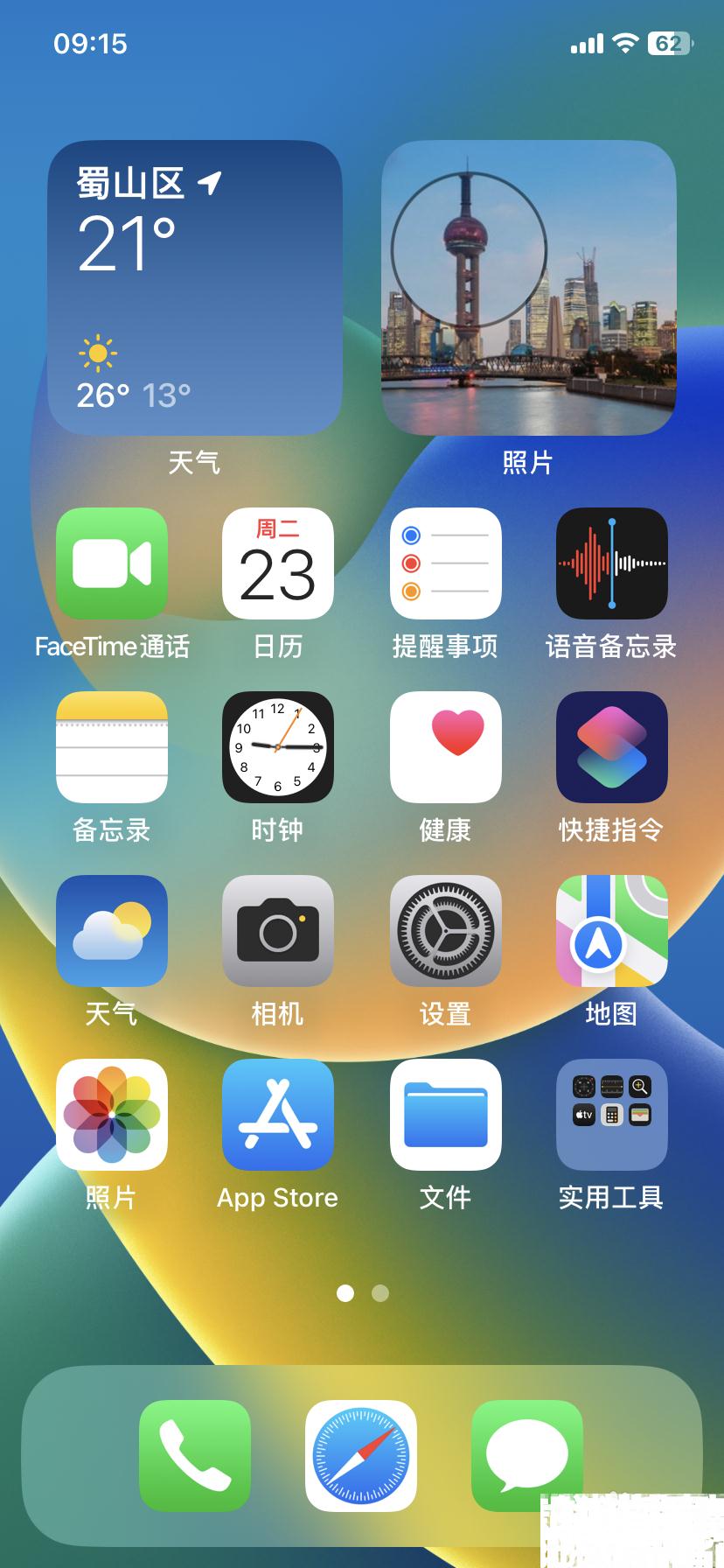The image size is (724, 1568).
Task: Launch the Weather app
Action: [x=112, y=932]
